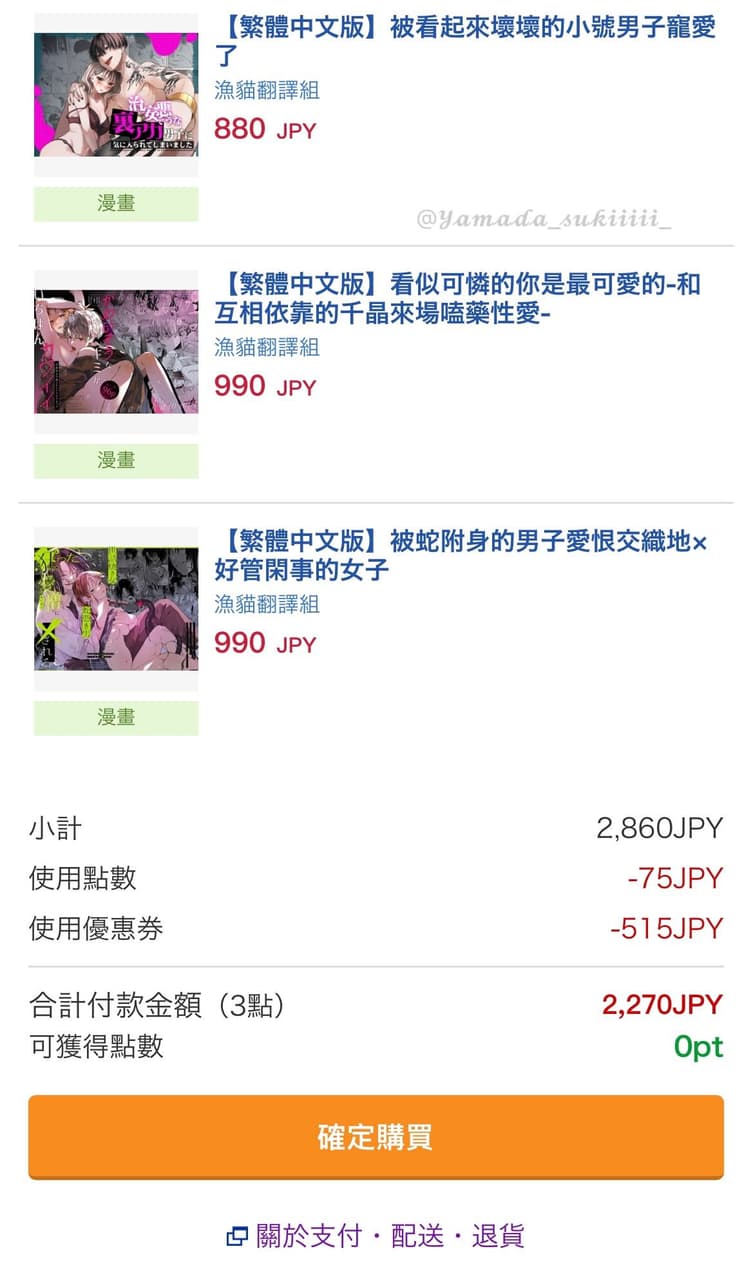Open the 被看起來壞壞的小號男子寵愛了 title link
This screenshot has height=1280, width=753.
(x=465, y=41)
